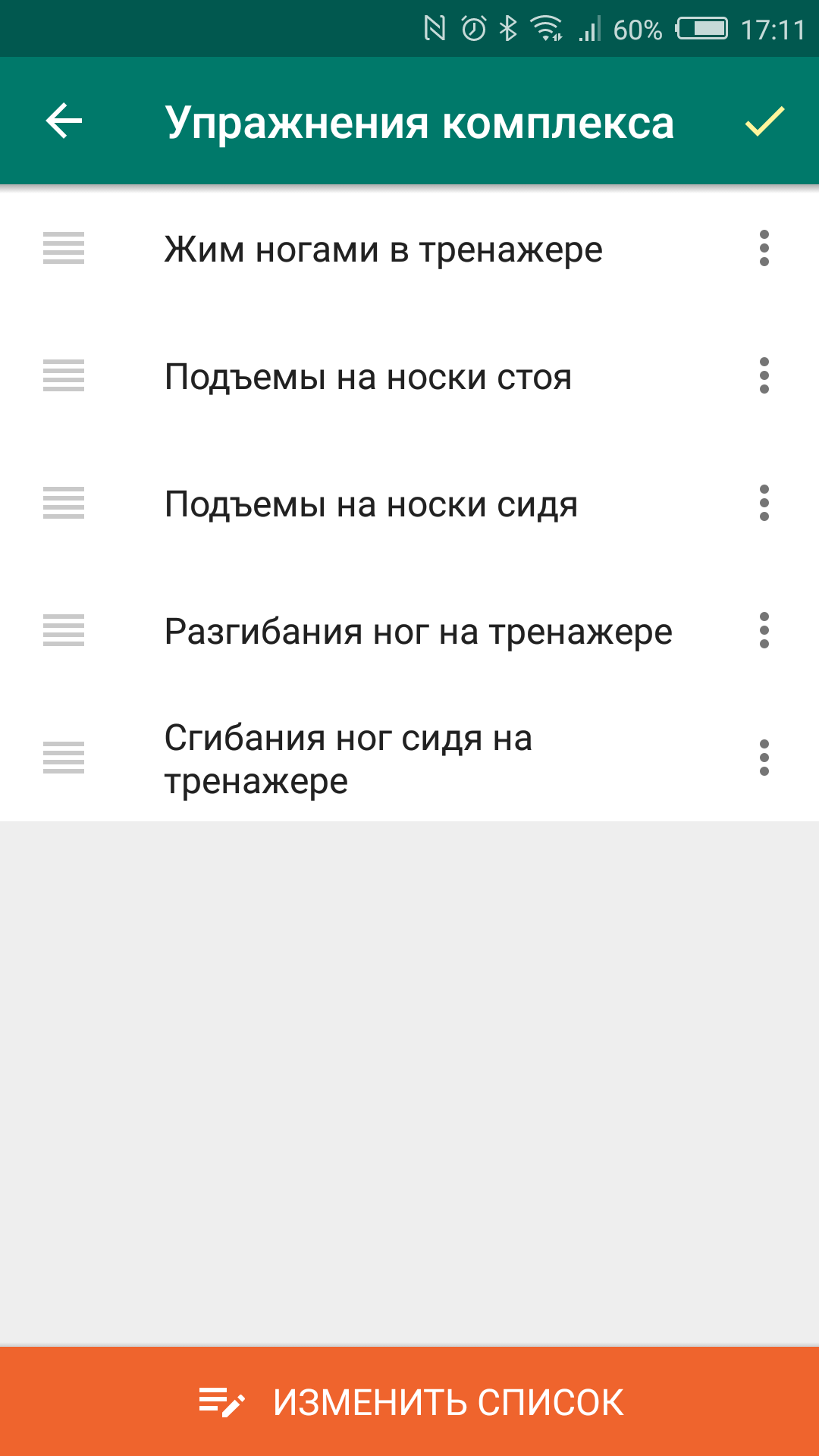This screenshot has height=1456, width=819.
Task: Open options for Подъемы на носки сидя
Action: pos(764,504)
